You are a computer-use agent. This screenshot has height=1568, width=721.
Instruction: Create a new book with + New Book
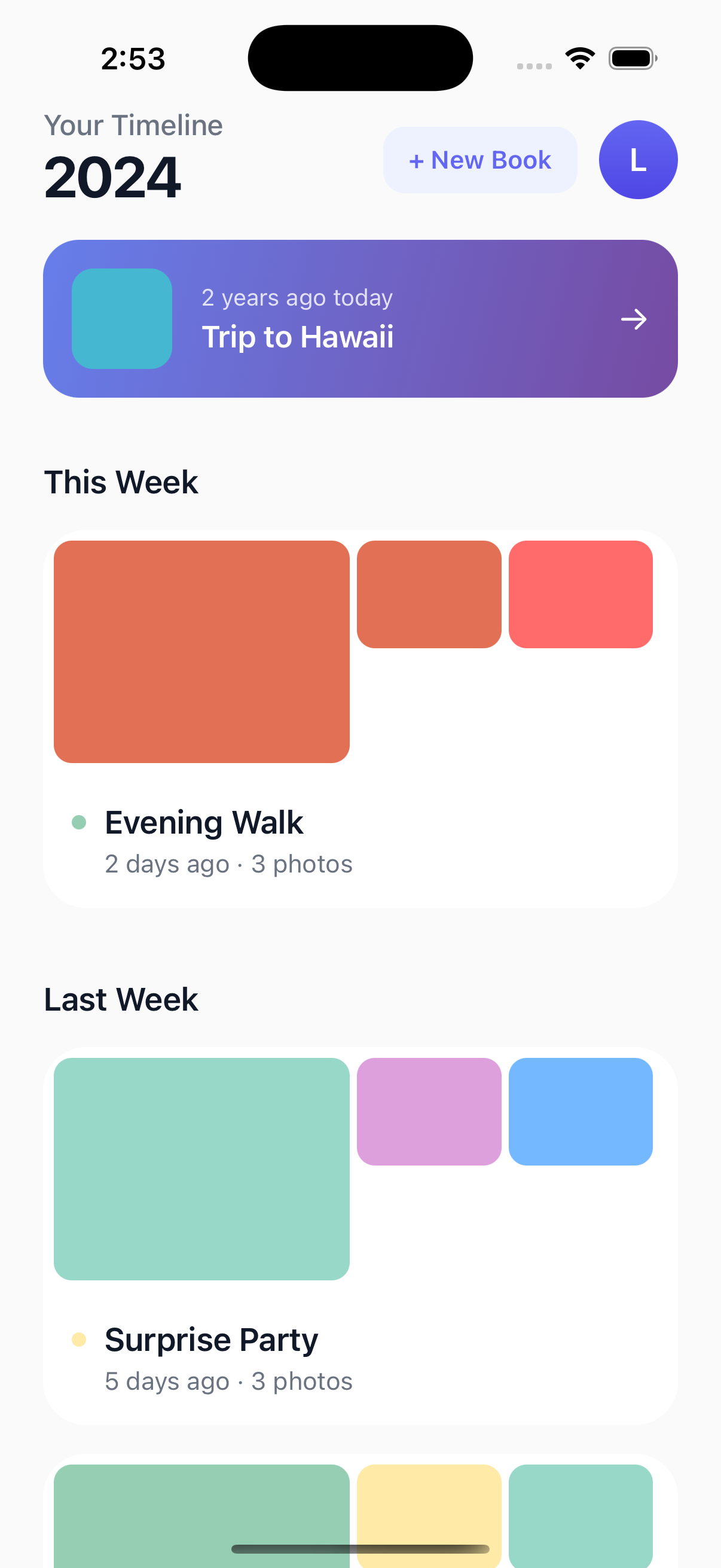click(x=480, y=160)
